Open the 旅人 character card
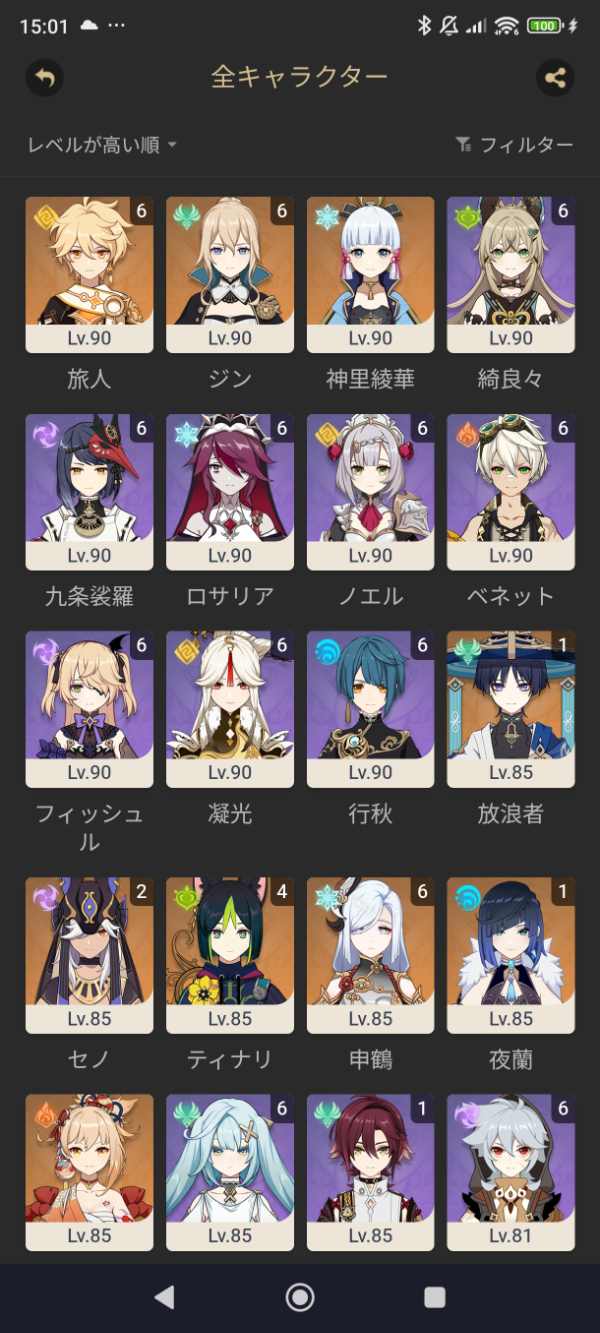Screen dimensions: 600x1333 tap(89, 275)
